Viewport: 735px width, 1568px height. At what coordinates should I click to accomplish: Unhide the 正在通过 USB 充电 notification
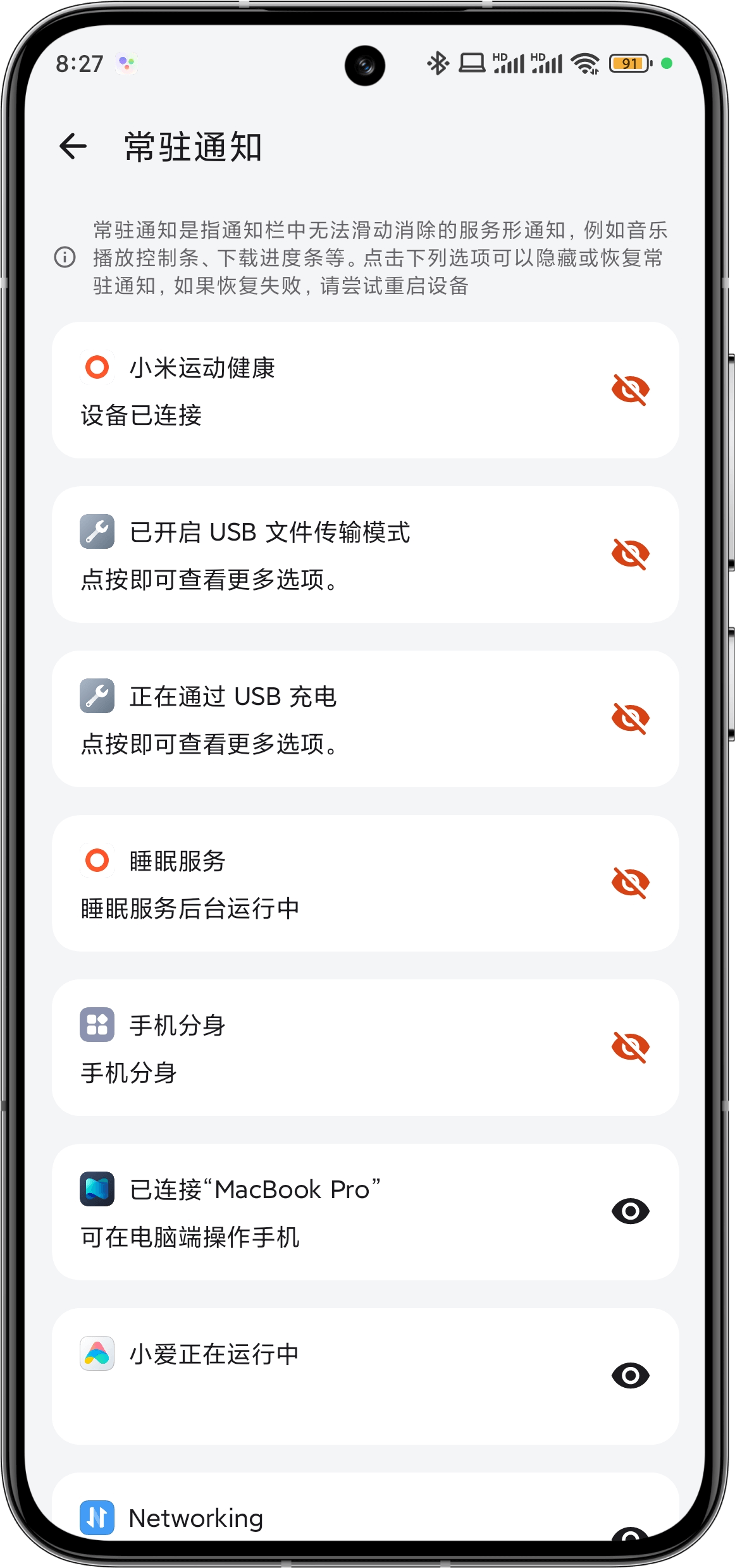pos(630,718)
